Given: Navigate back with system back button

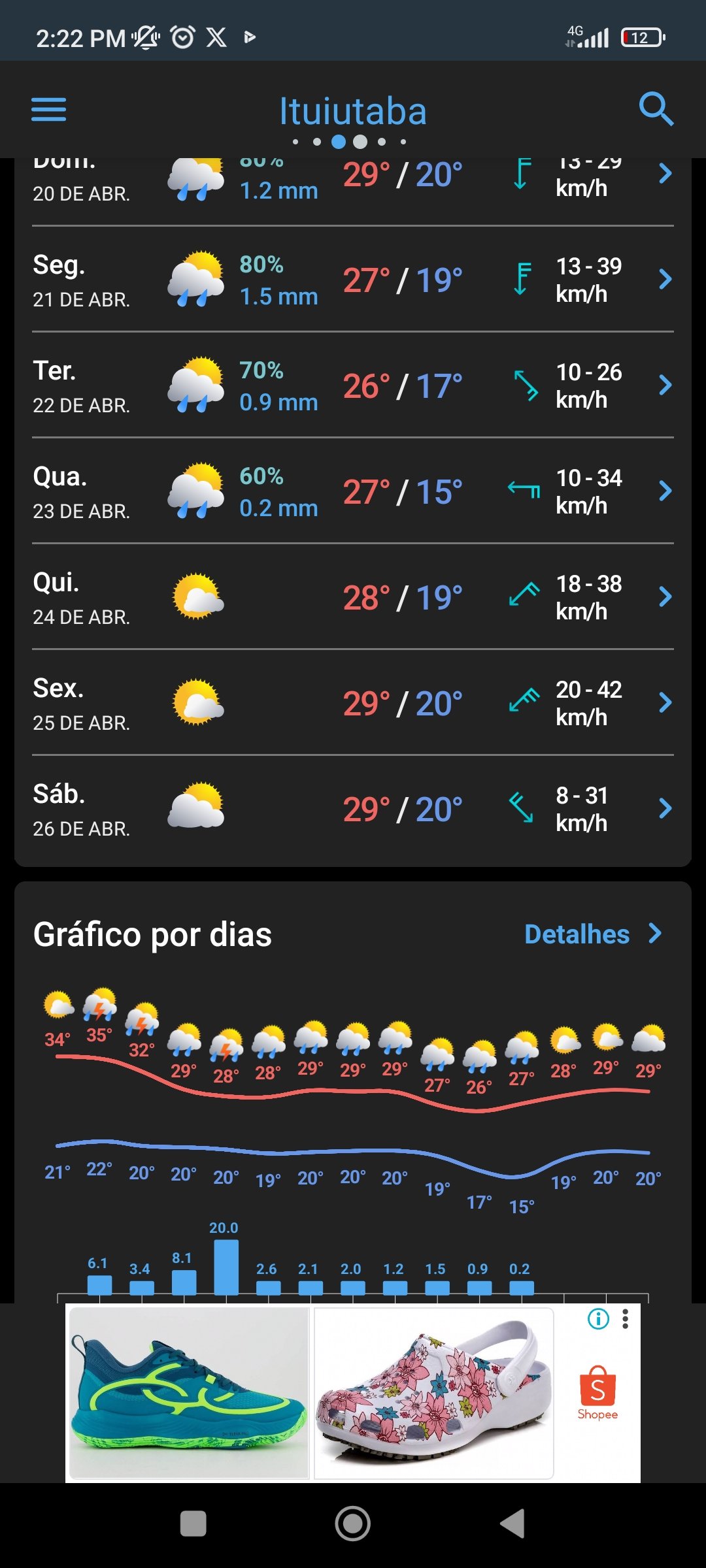Looking at the screenshot, I should [513, 1524].
